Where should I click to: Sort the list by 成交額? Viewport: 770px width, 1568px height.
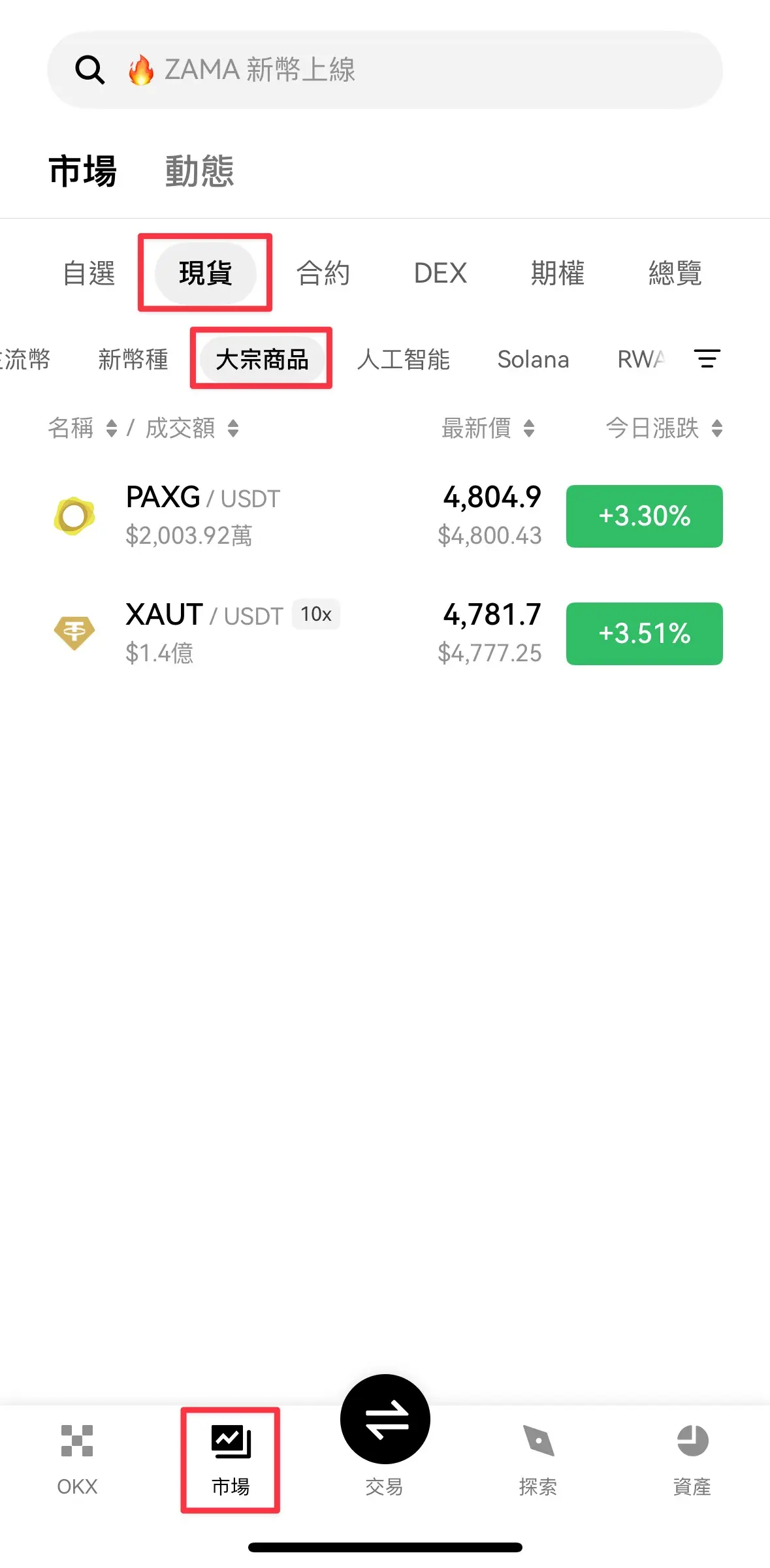click(191, 428)
